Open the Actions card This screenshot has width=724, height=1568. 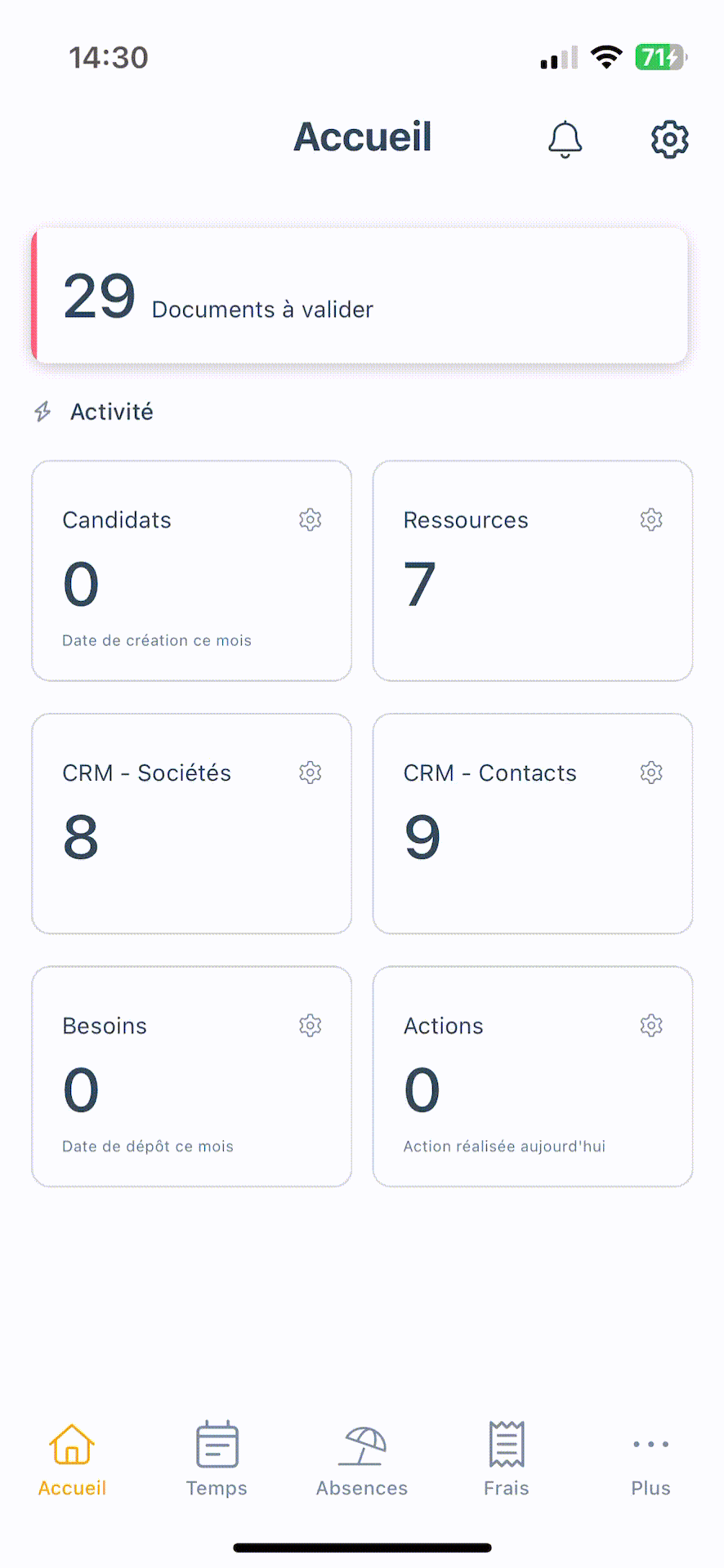click(x=533, y=1076)
